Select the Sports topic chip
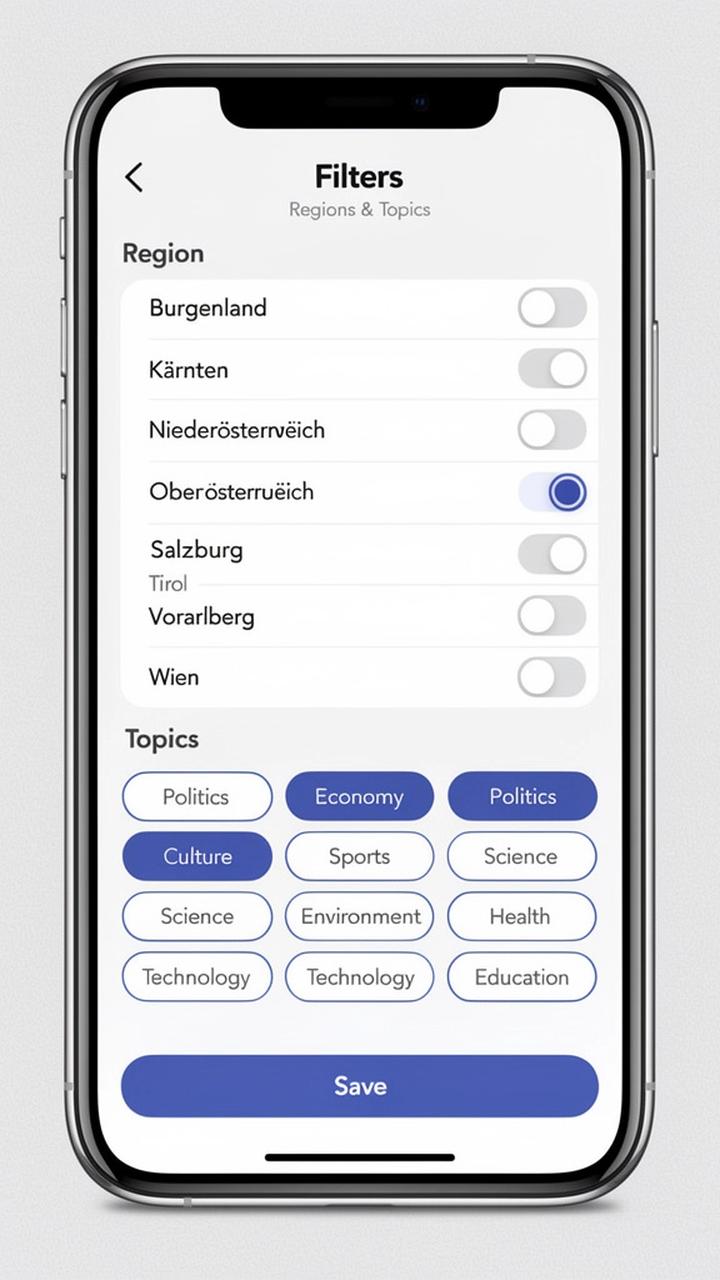The width and height of the screenshot is (720, 1280). (x=359, y=857)
